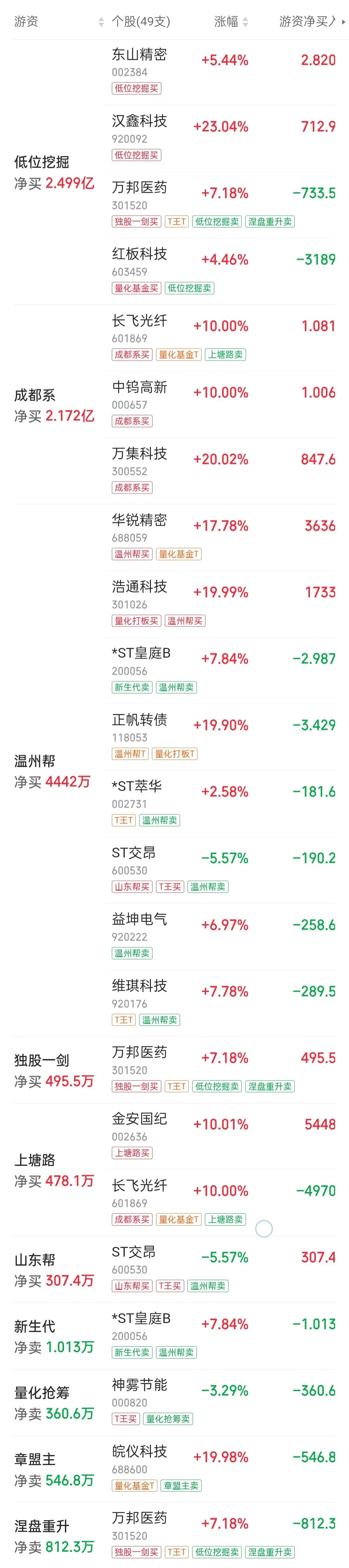349x1568 pixels.
Task: Open 皖仪科技 stock details
Action: [x=220, y=1468]
